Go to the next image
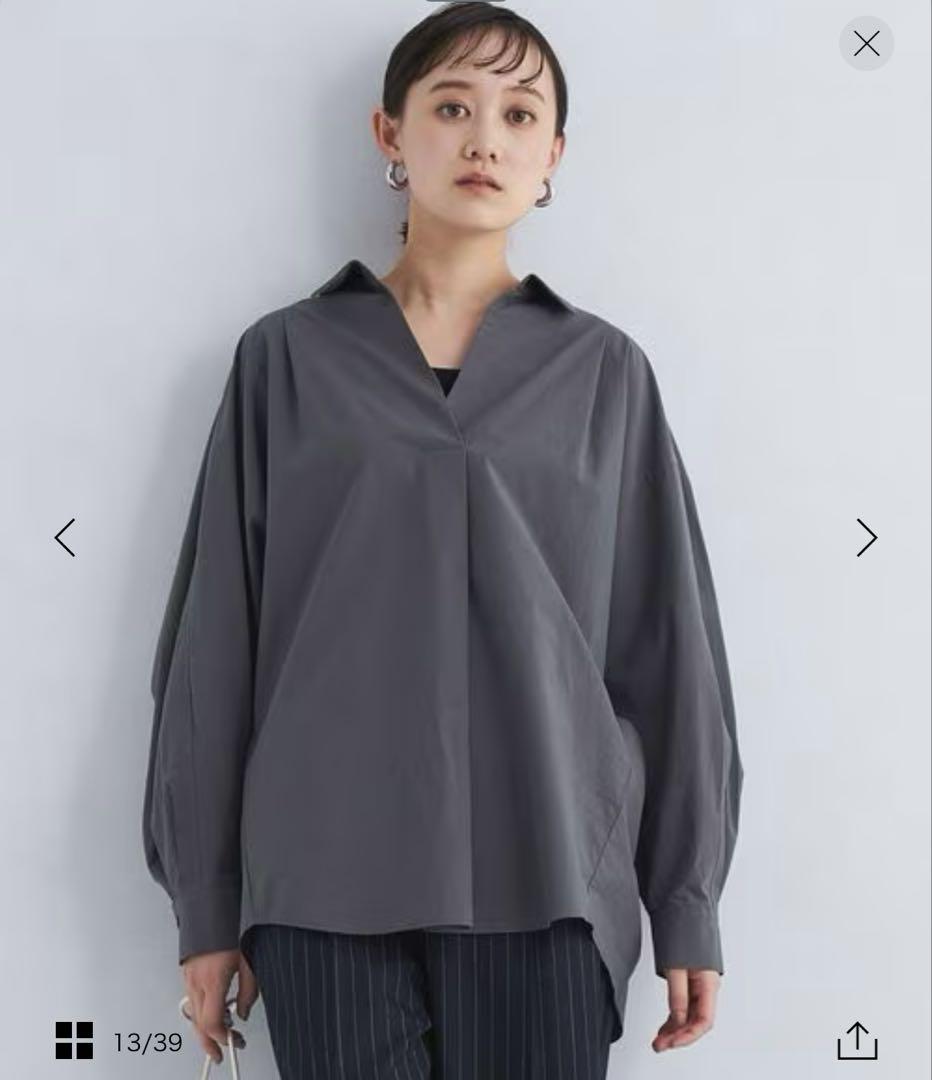This screenshot has width=932, height=1080. tap(866, 538)
